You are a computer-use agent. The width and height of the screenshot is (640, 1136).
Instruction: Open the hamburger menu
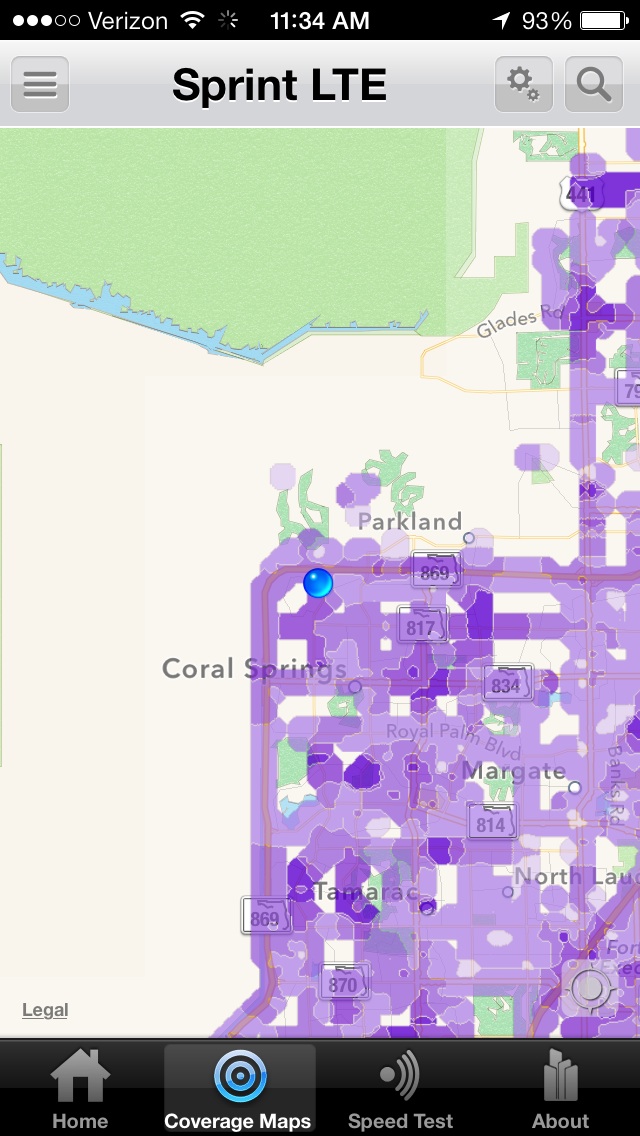pos(40,84)
